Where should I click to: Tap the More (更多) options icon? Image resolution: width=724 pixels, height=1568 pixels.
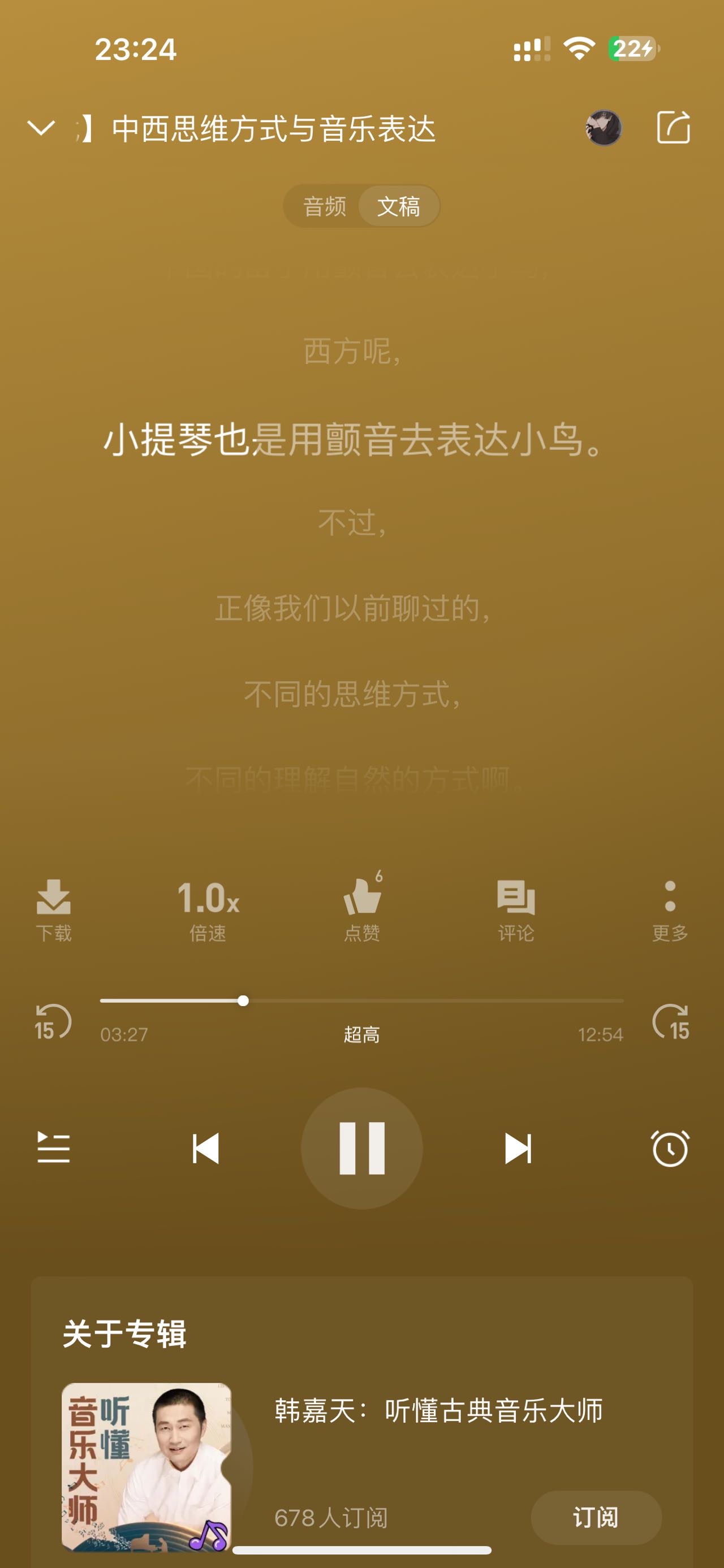coord(670,912)
